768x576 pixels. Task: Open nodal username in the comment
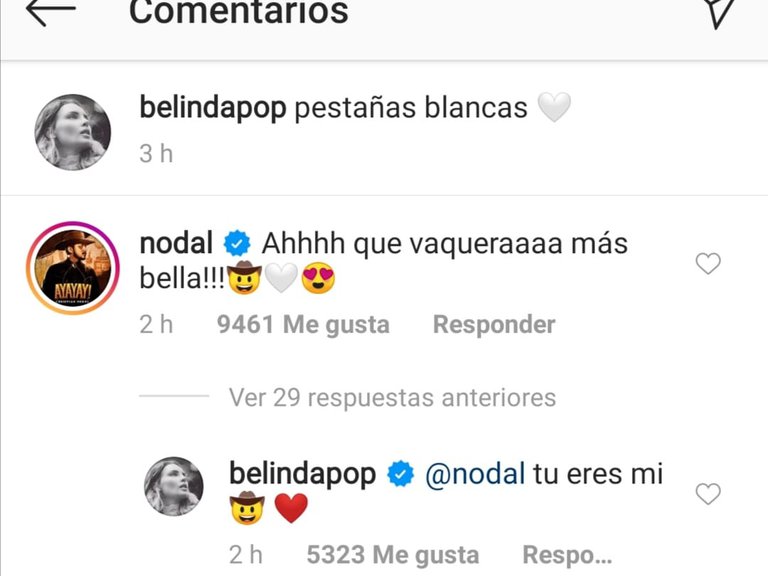(176, 243)
